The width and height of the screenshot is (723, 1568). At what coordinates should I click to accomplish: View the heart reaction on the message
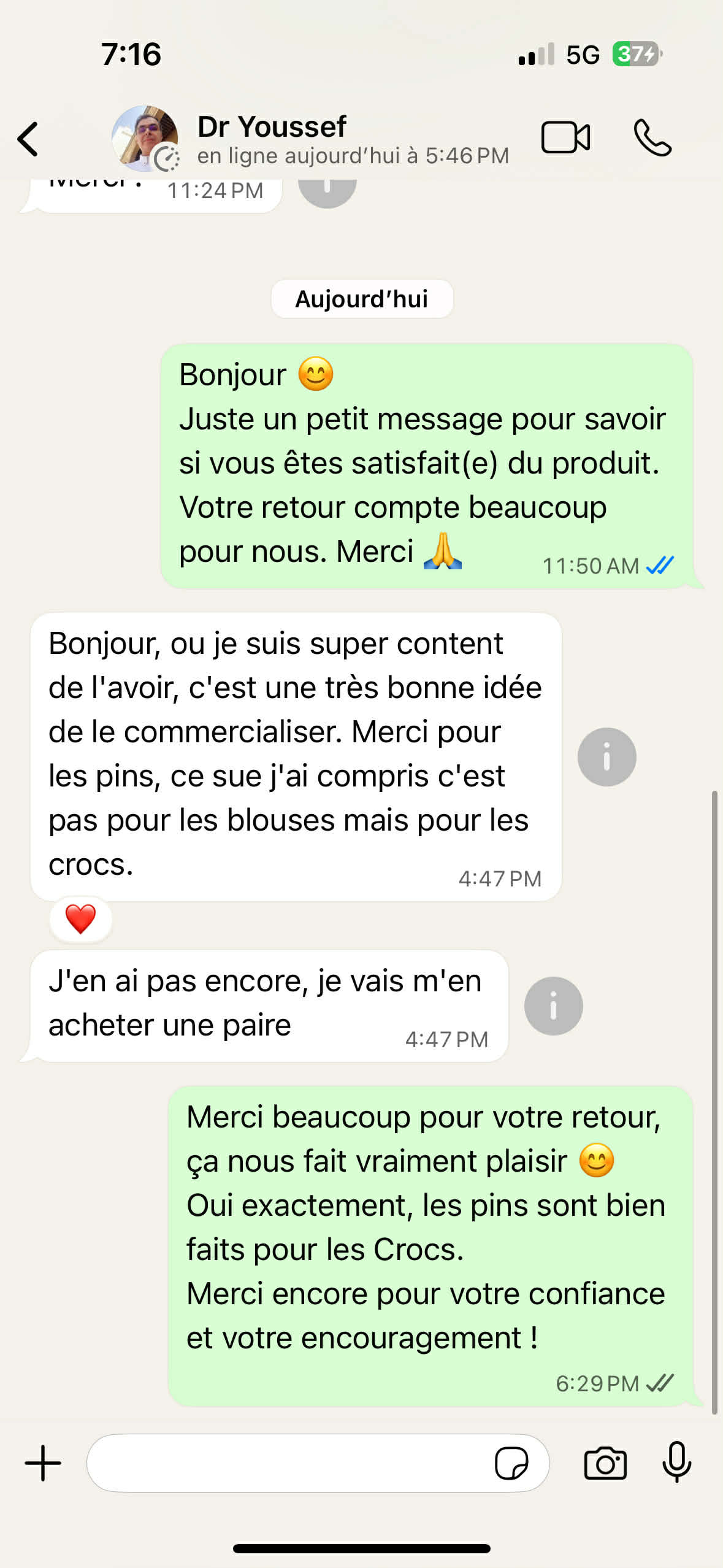pyautogui.click(x=80, y=919)
